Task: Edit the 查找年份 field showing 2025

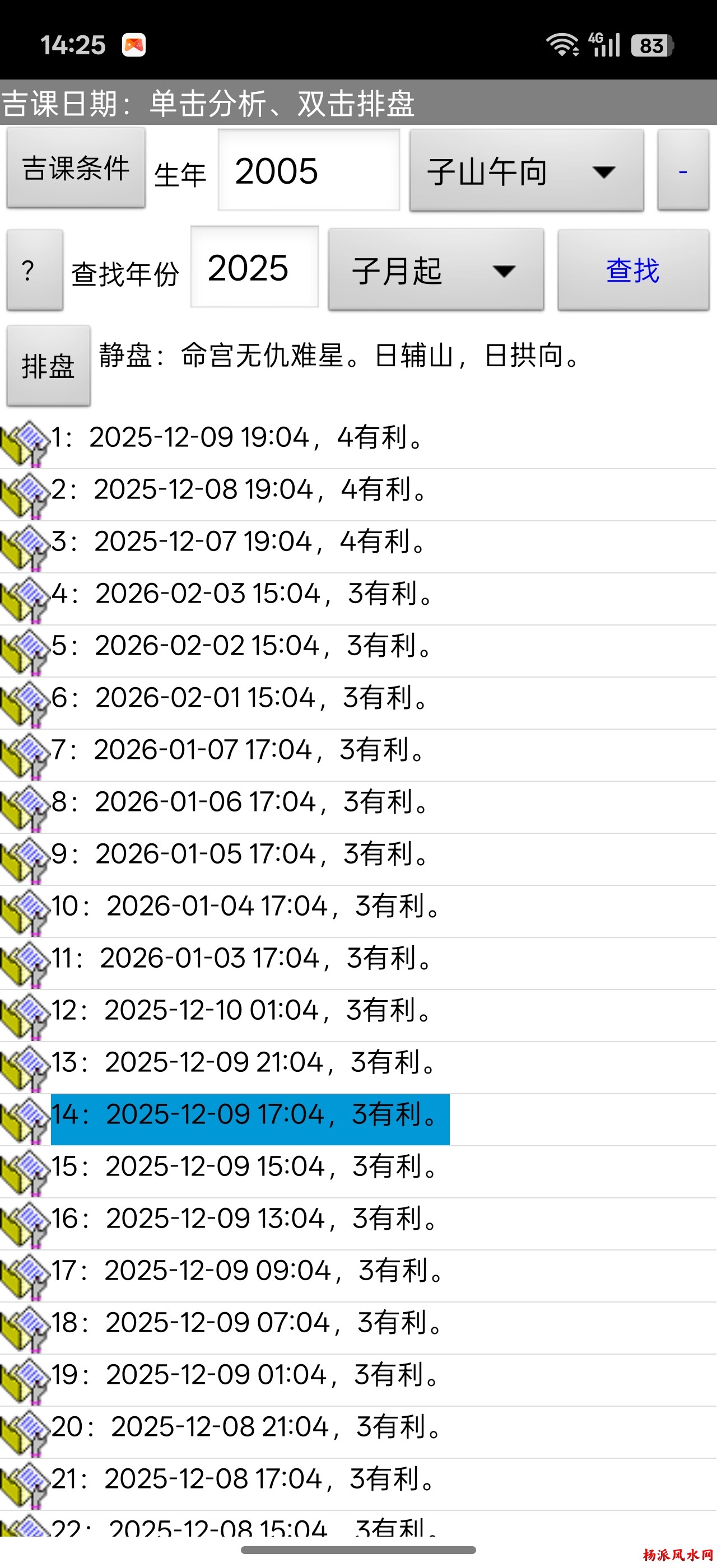Action: click(x=254, y=268)
